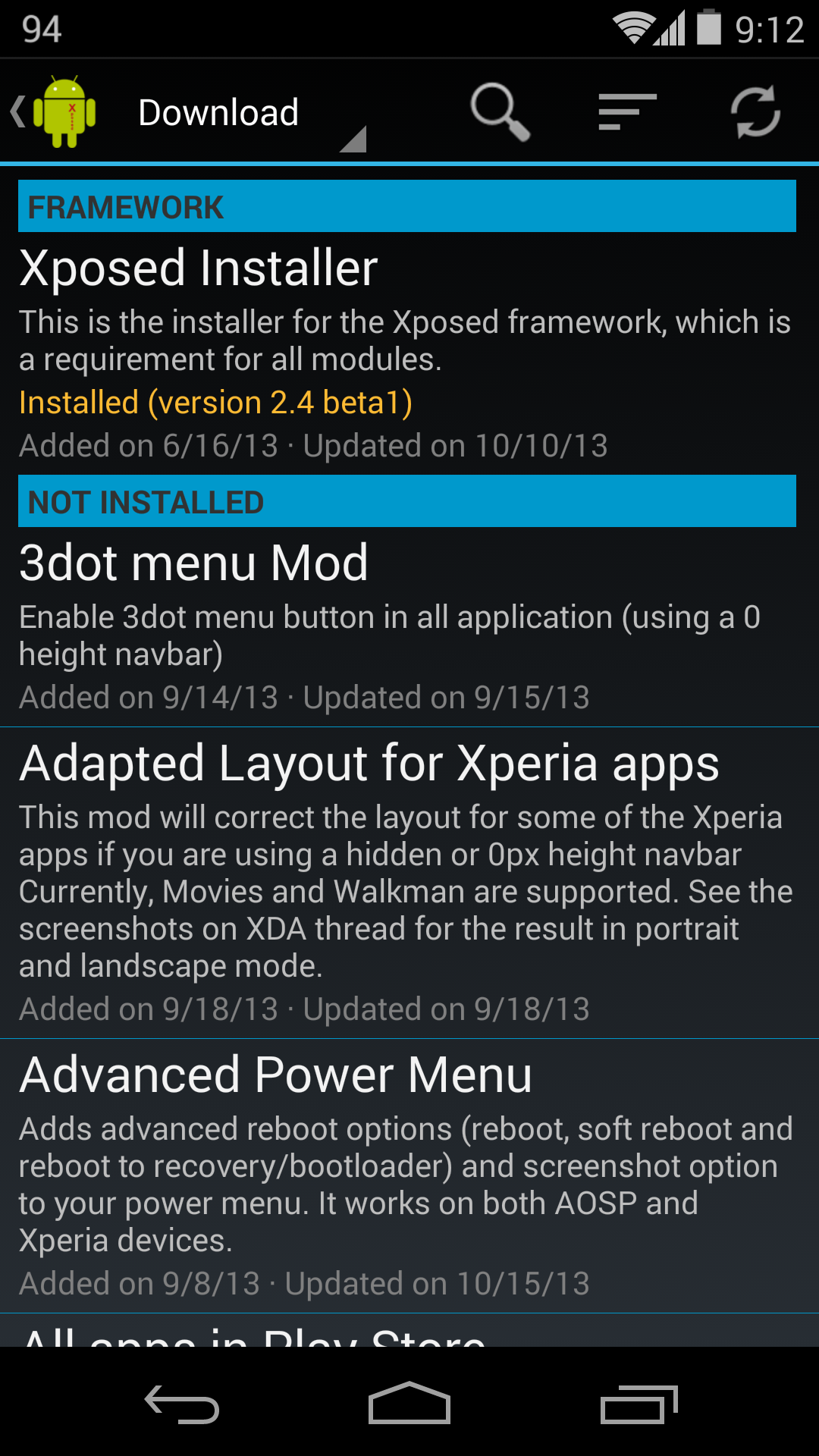Open the 3dot menu Mod module
Screen dimensions: 819x1456
[408, 626]
